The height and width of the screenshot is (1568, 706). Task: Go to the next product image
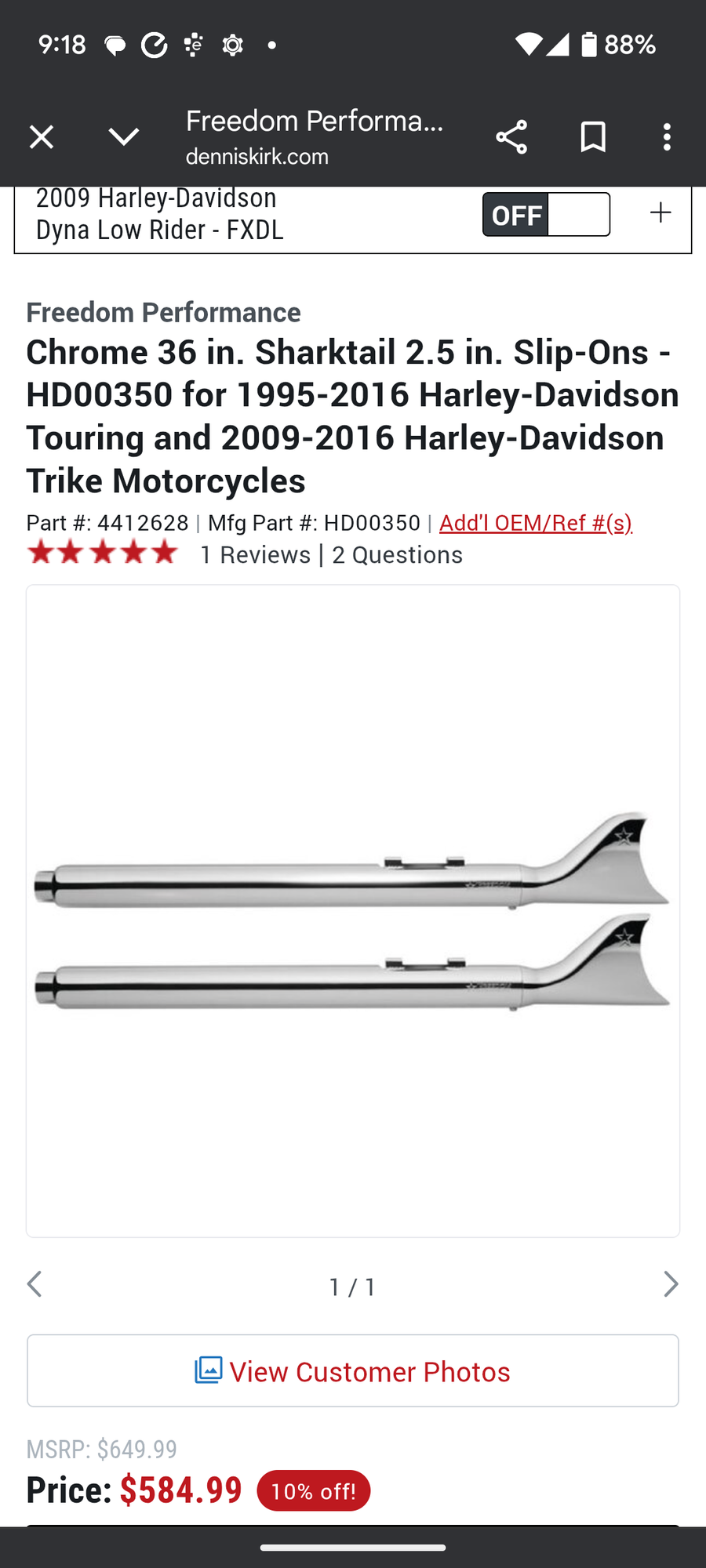pos(670,1284)
